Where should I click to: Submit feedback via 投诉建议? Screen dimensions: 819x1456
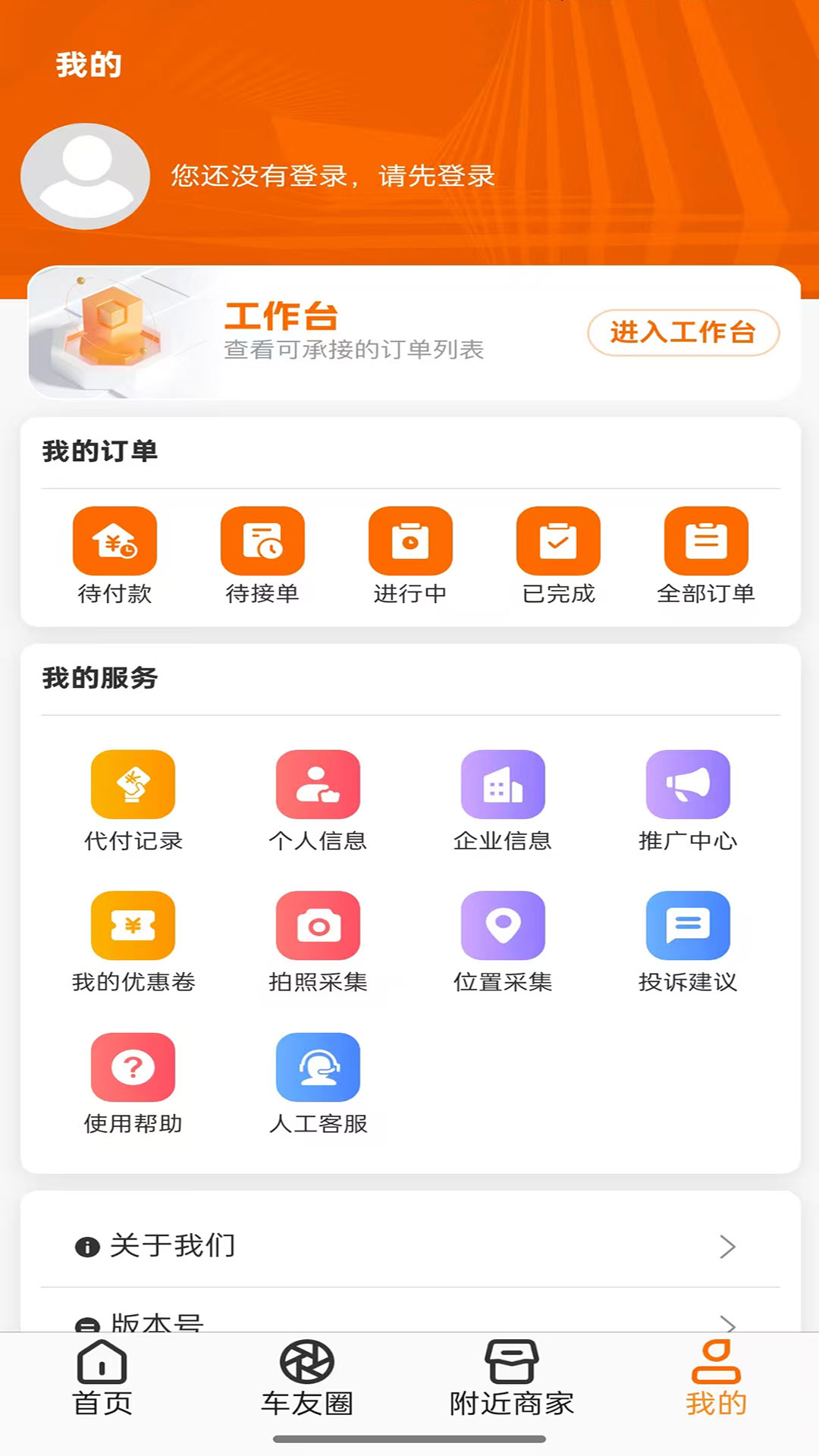(x=688, y=941)
